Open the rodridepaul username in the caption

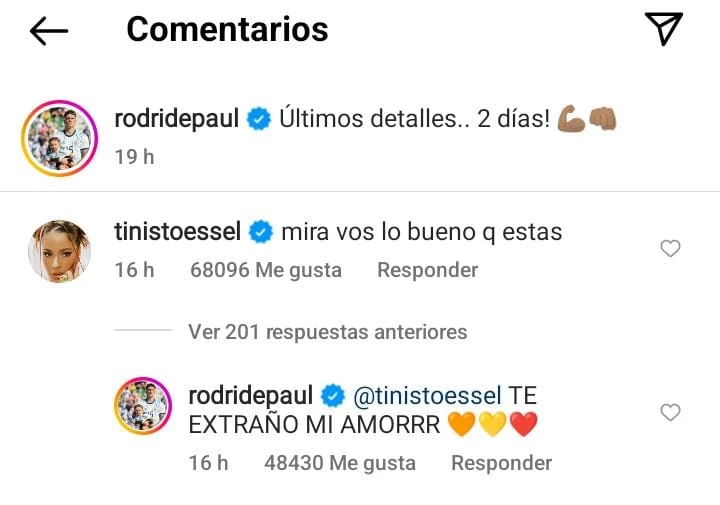point(178,119)
